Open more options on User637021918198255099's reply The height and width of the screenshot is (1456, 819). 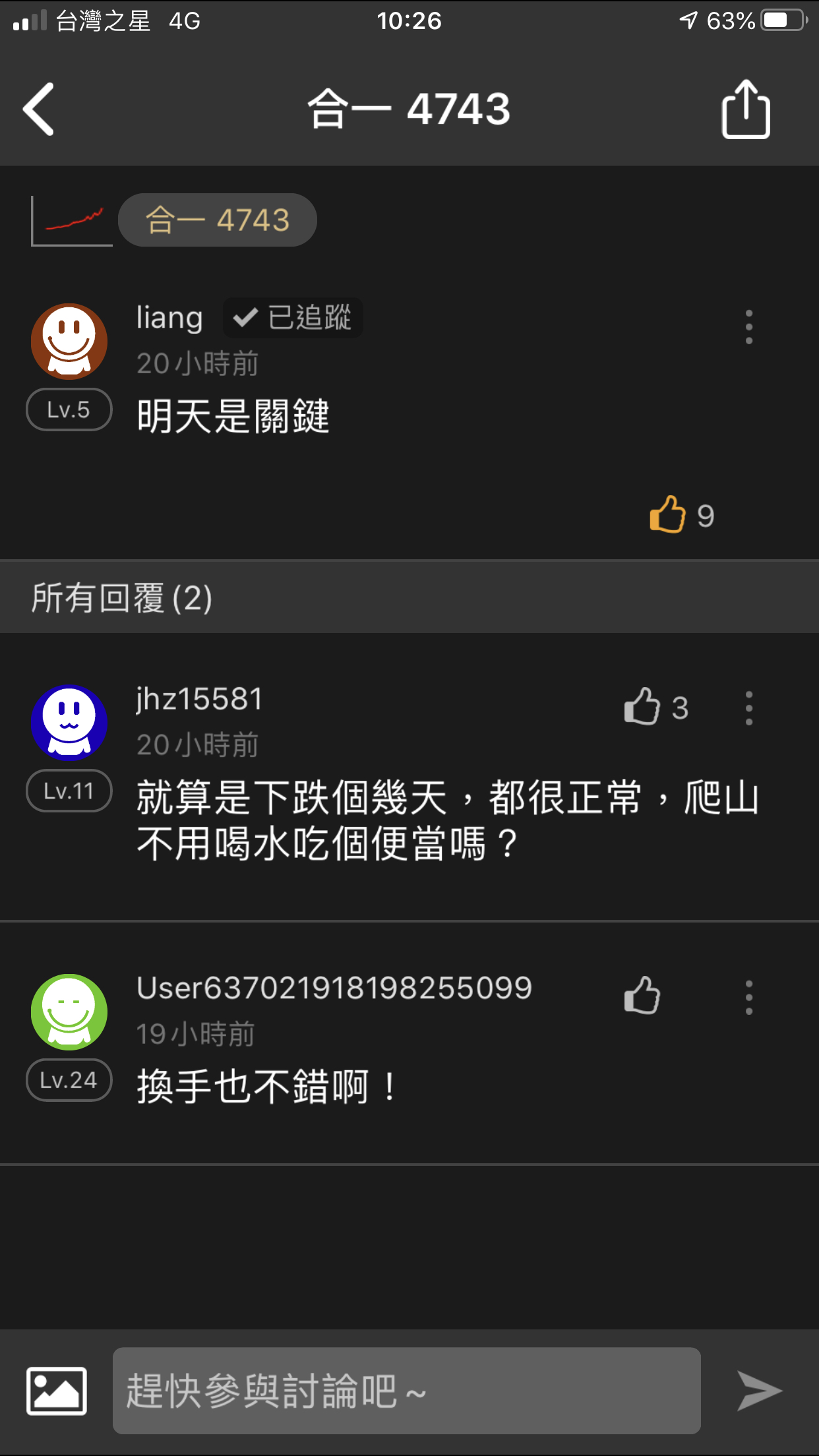[x=748, y=997]
